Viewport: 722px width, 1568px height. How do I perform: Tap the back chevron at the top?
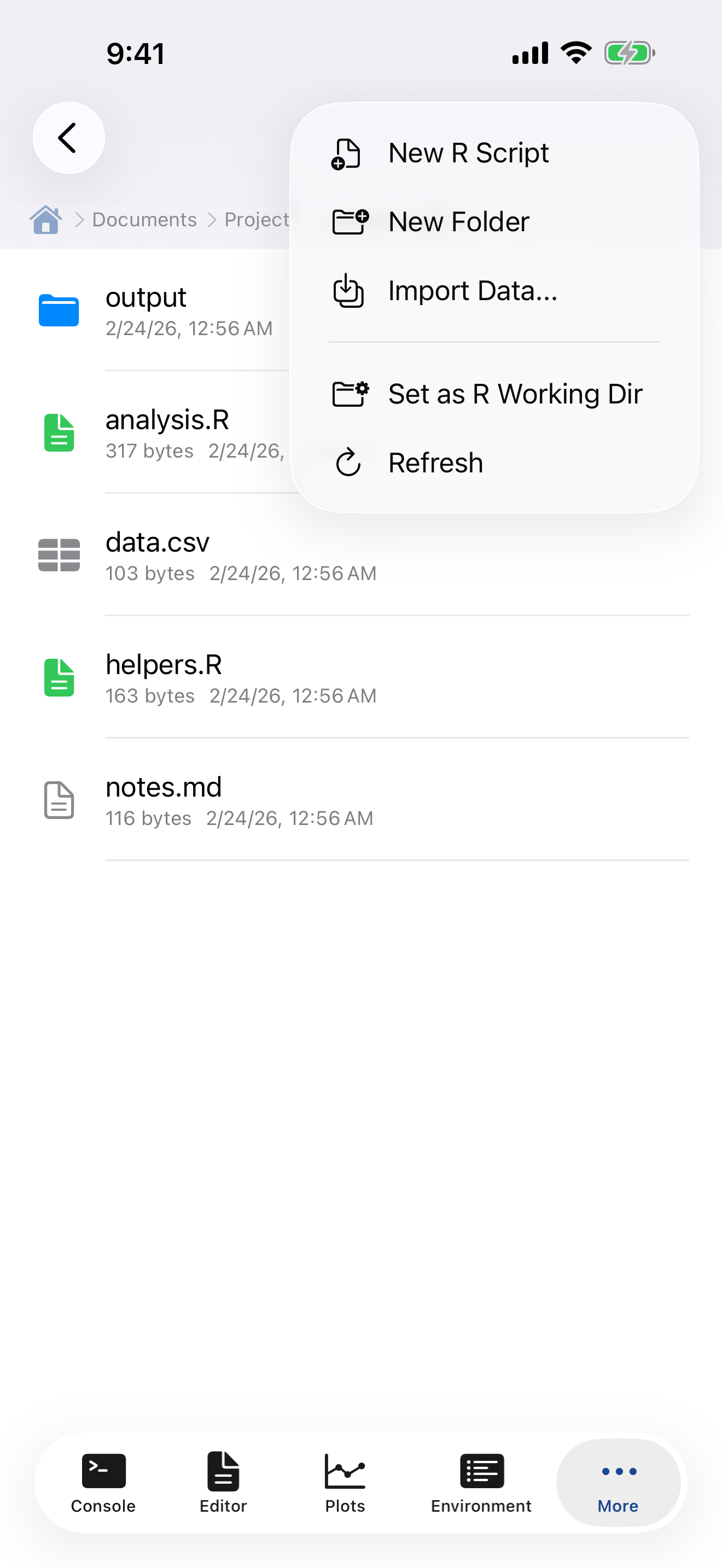(68, 138)
